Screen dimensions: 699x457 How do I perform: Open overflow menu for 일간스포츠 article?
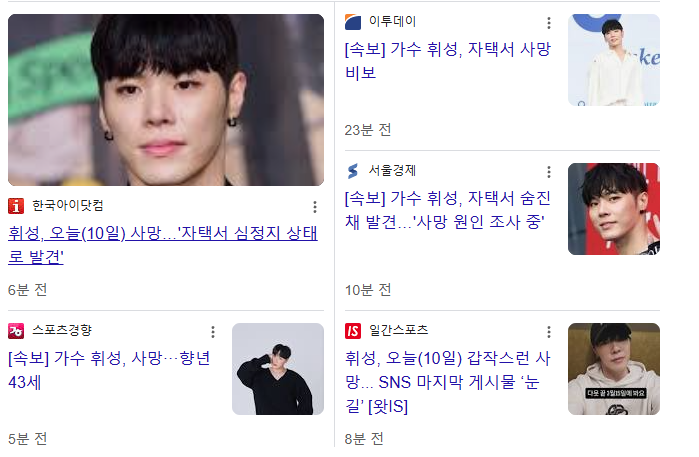[548, 332]
